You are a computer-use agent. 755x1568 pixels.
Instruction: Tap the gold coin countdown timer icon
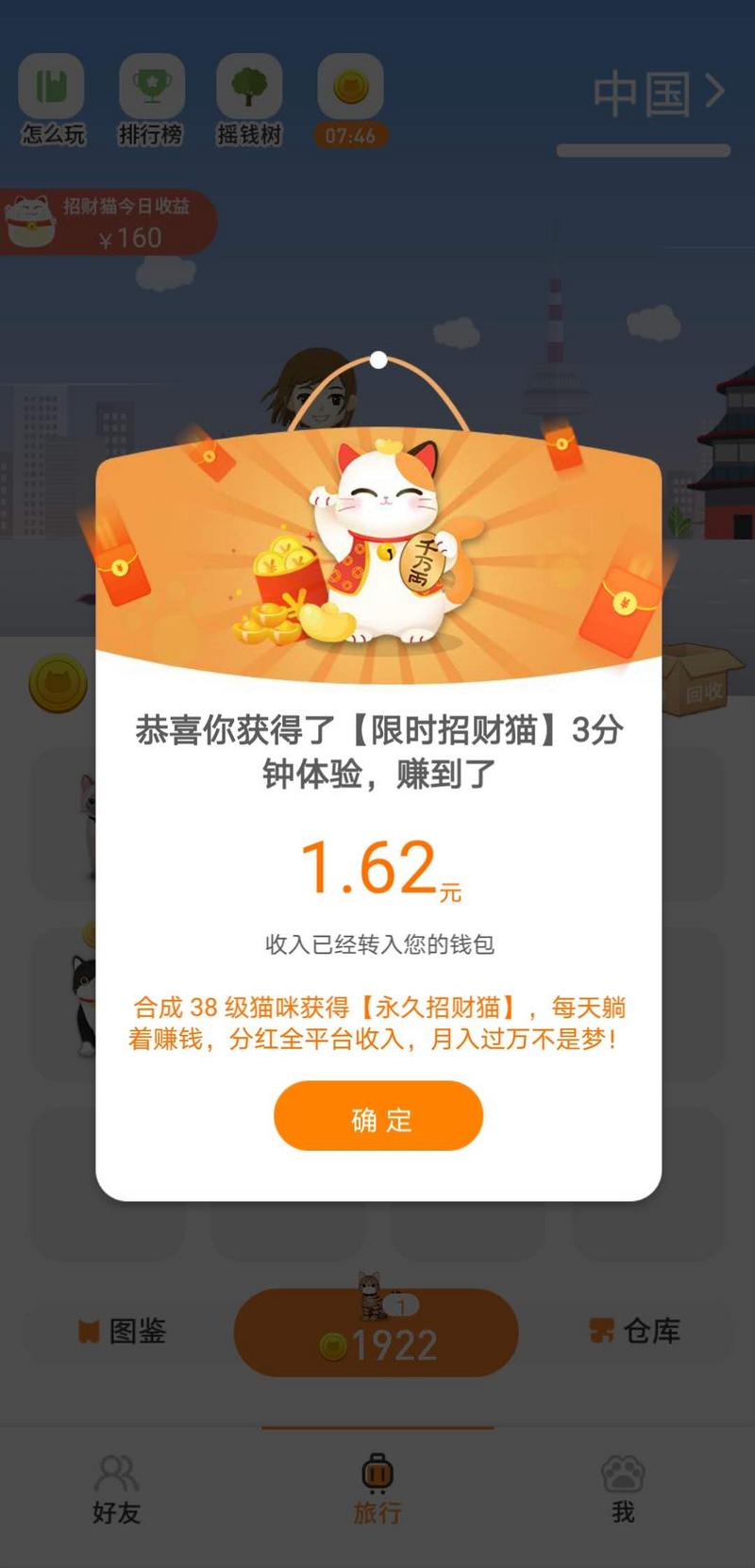(x=350, y=100)
